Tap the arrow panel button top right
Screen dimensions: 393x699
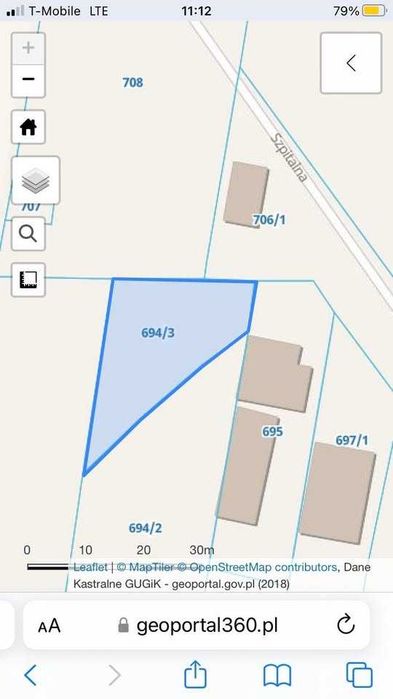click(x=351, y=63)
